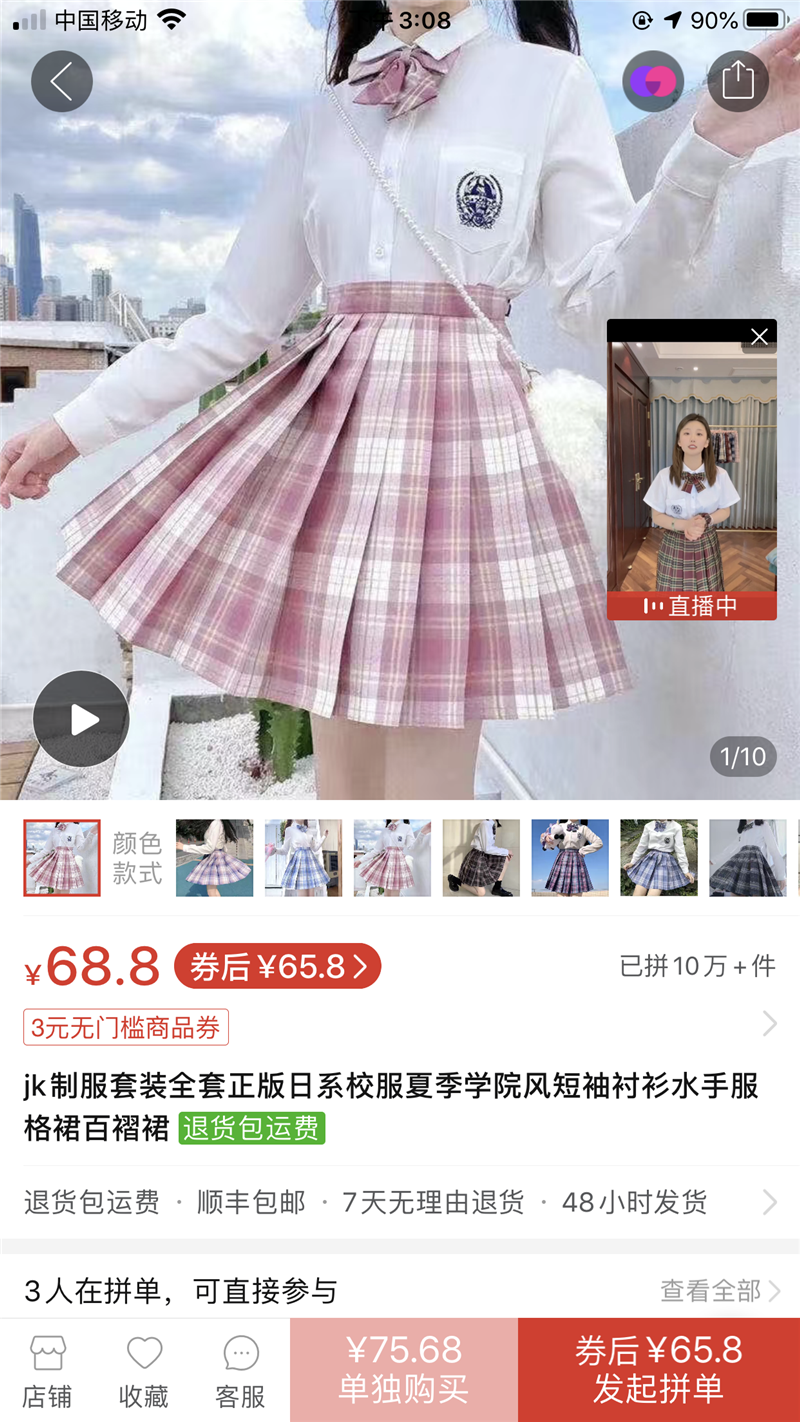Share this product
This screenshot has height=1422, width=800.
click(x=738, y=81)
